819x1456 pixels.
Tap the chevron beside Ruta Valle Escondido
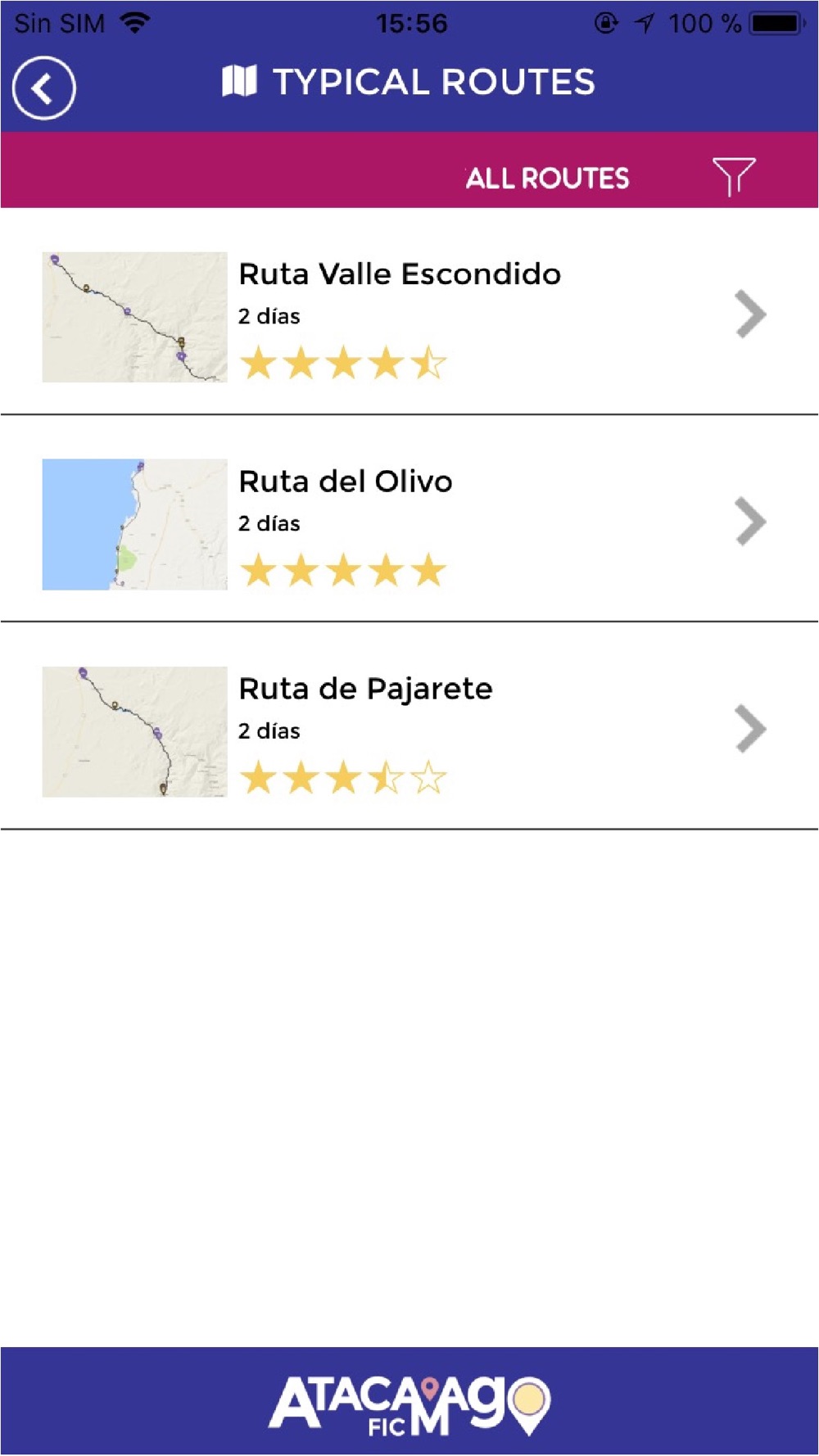click(x=750, y=314)
